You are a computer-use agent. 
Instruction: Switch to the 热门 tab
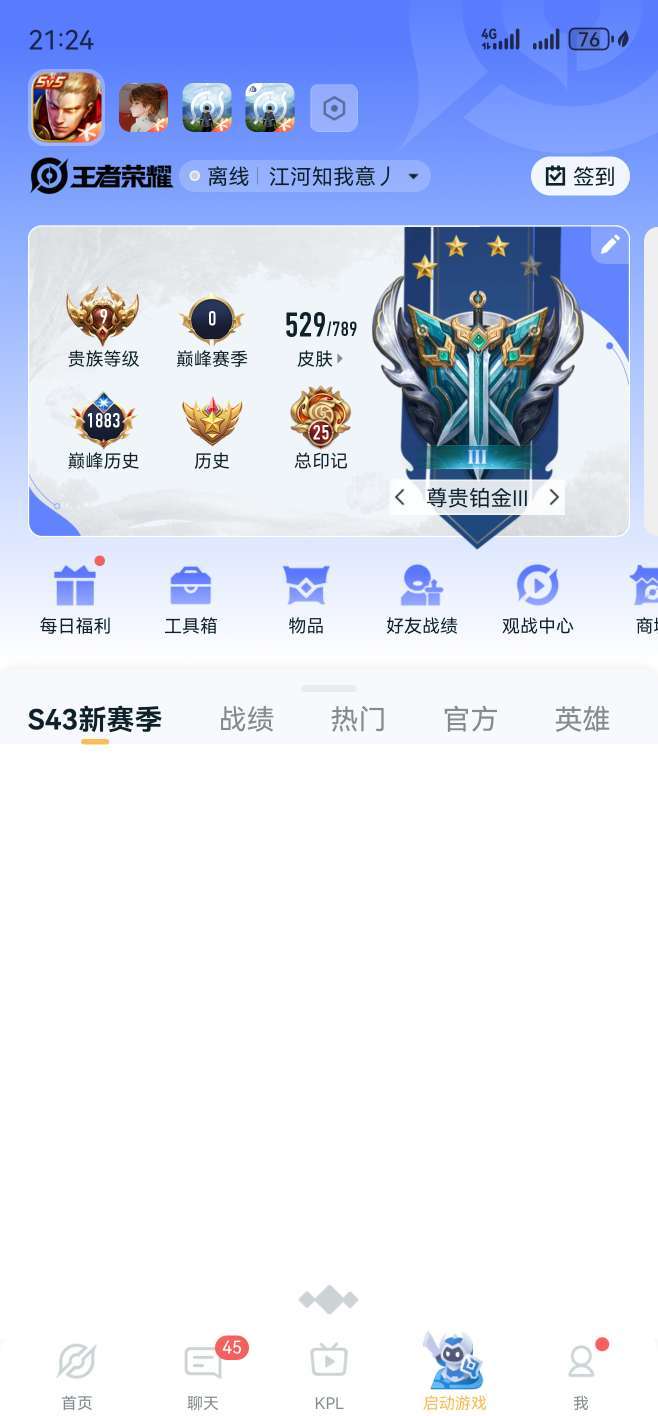tap(358, 719)
